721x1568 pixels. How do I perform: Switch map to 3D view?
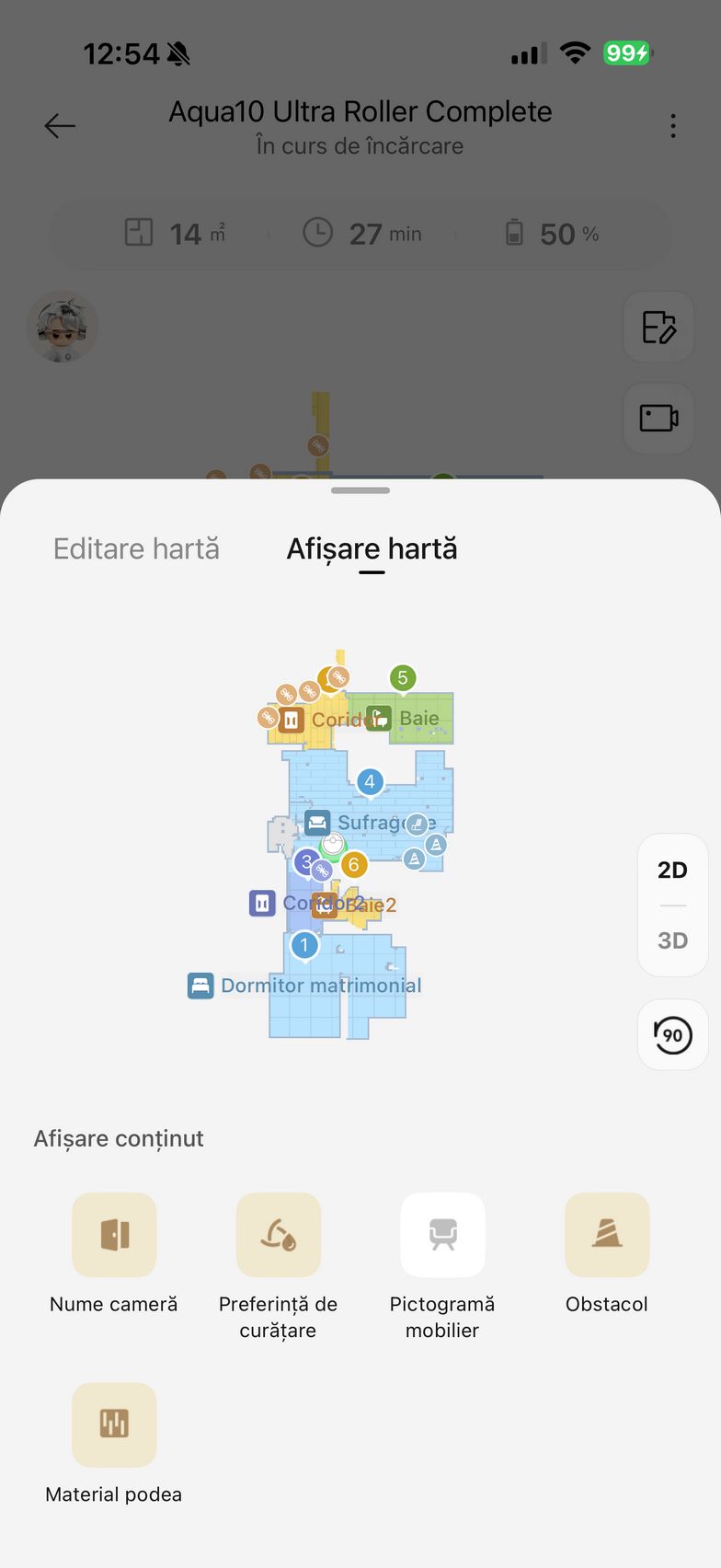coord(672,940)
